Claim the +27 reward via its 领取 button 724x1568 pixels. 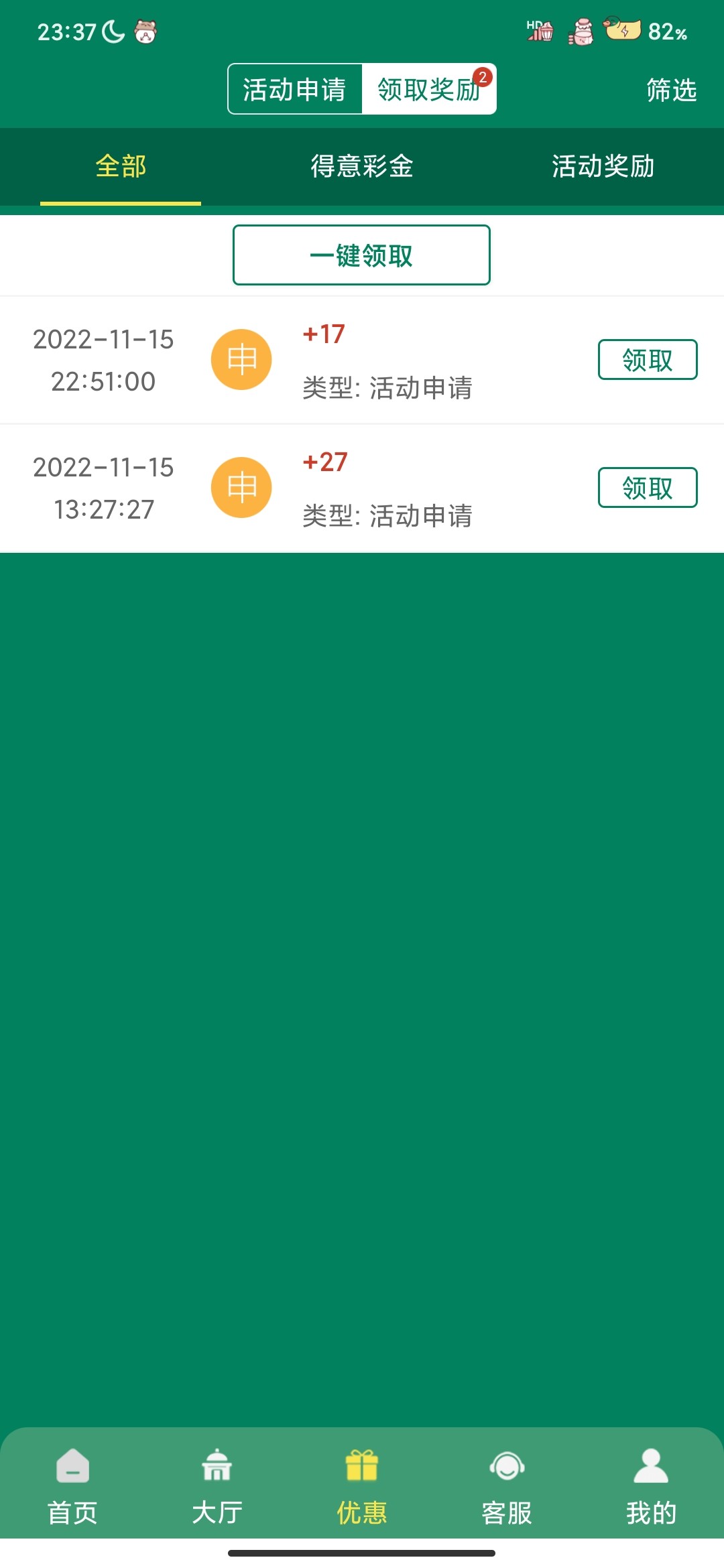coord(648,487)
